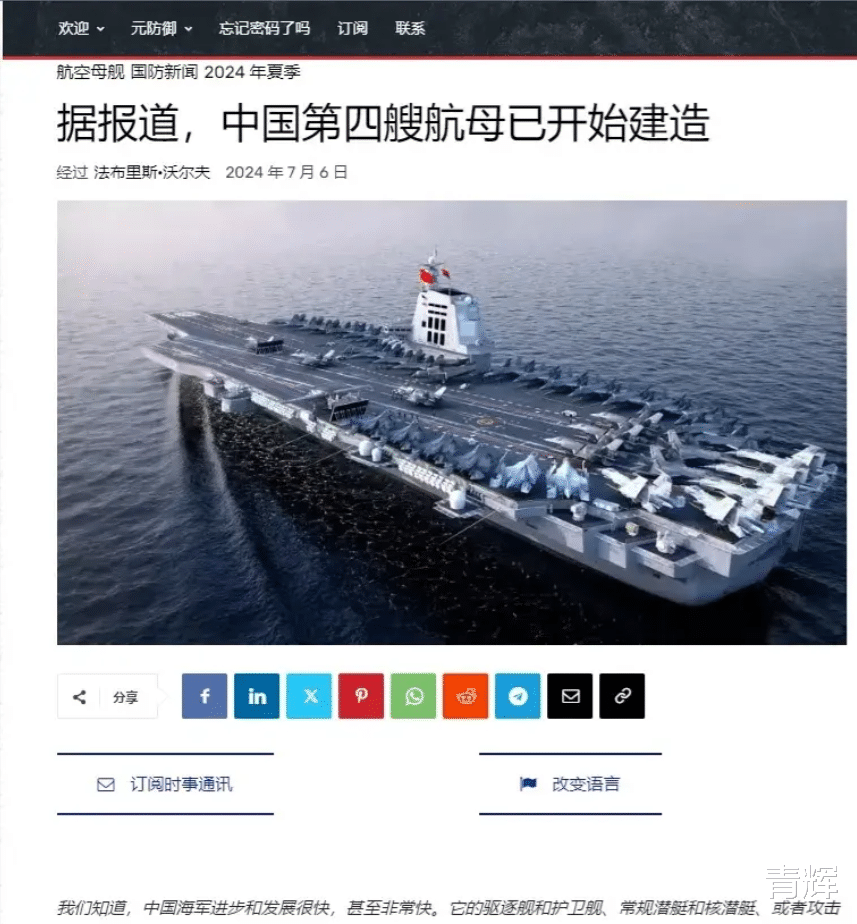Go to the 订阅 page
The width and height of the screenshot is (857, 924).
352,29
